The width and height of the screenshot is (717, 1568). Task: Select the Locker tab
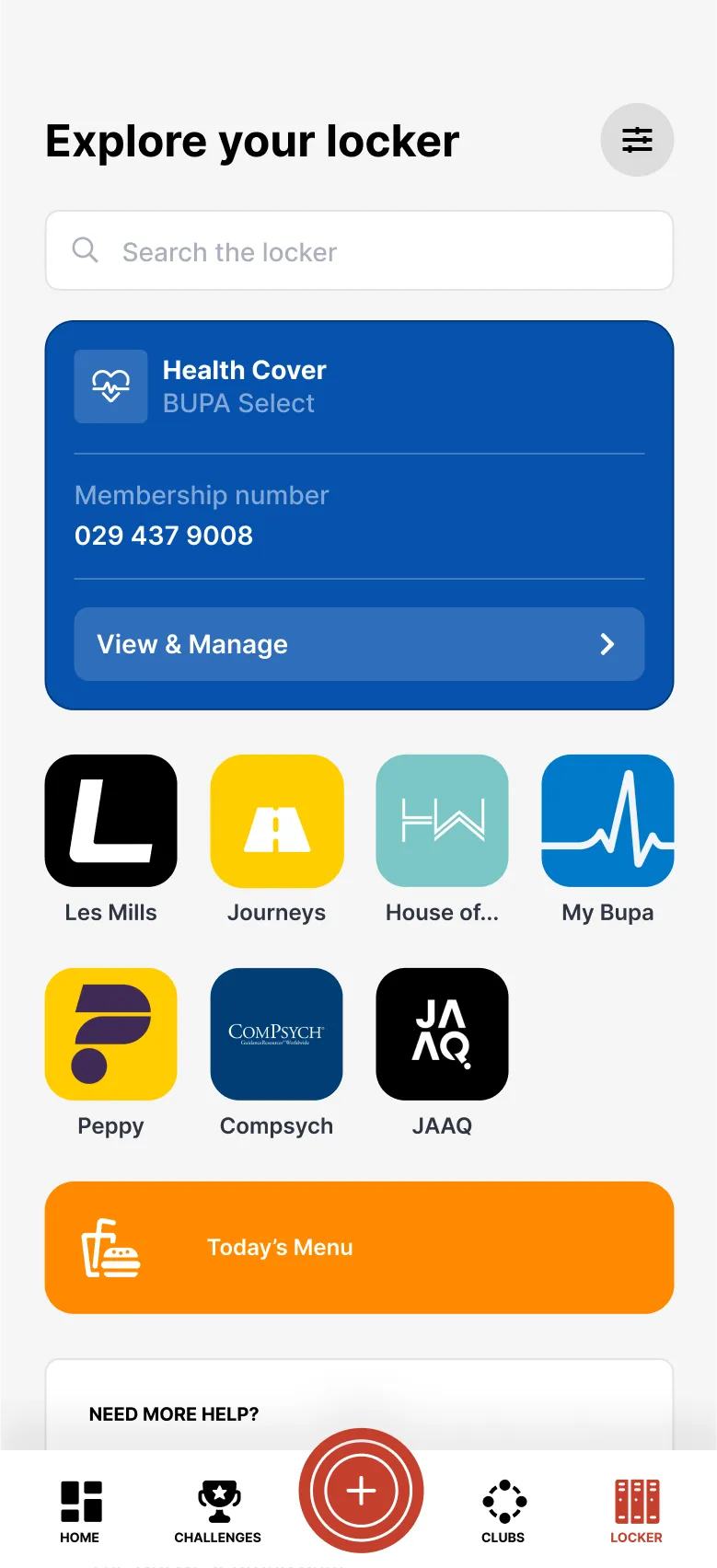(x=637, y=1511)
